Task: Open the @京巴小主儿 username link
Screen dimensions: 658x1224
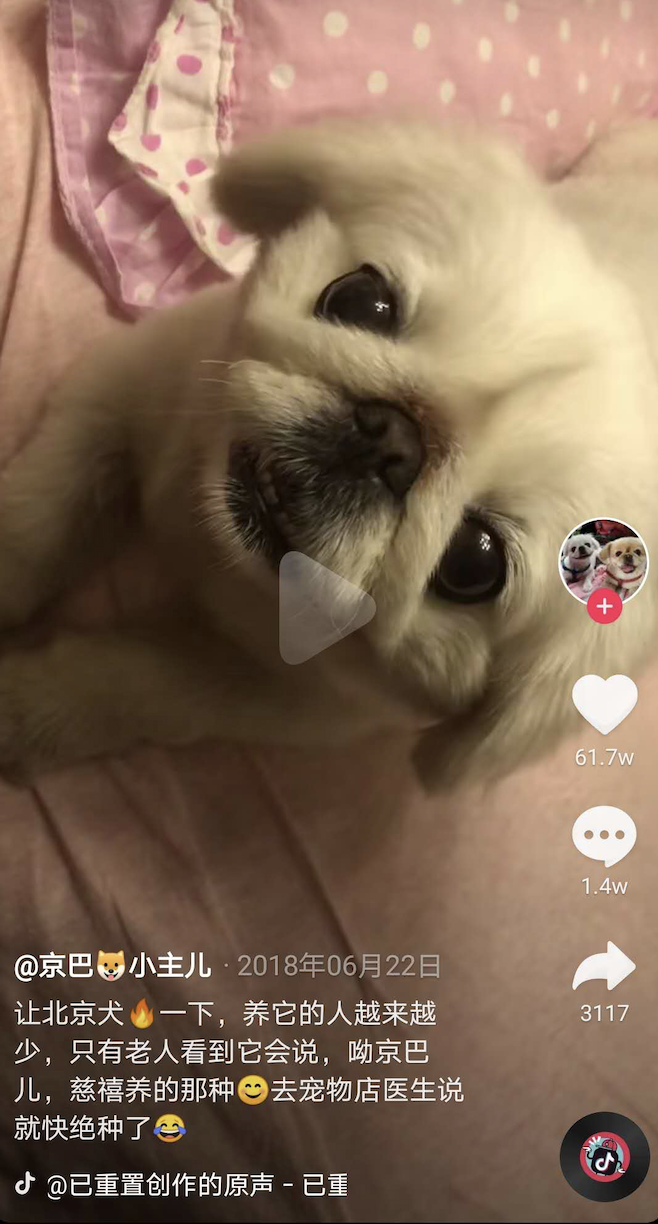Action: point(113,965)
